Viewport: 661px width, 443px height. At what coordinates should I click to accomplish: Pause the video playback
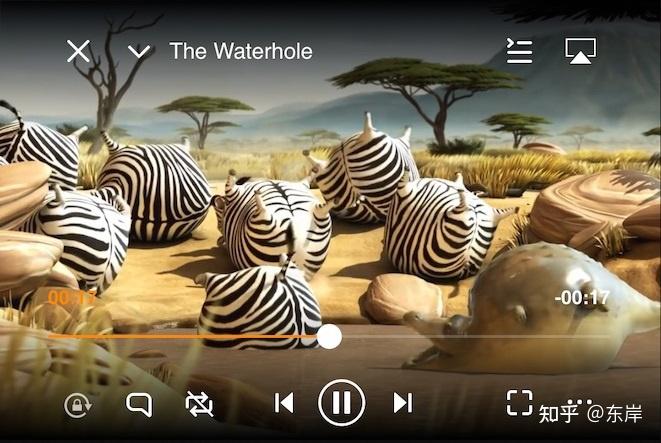click(341, 403)
